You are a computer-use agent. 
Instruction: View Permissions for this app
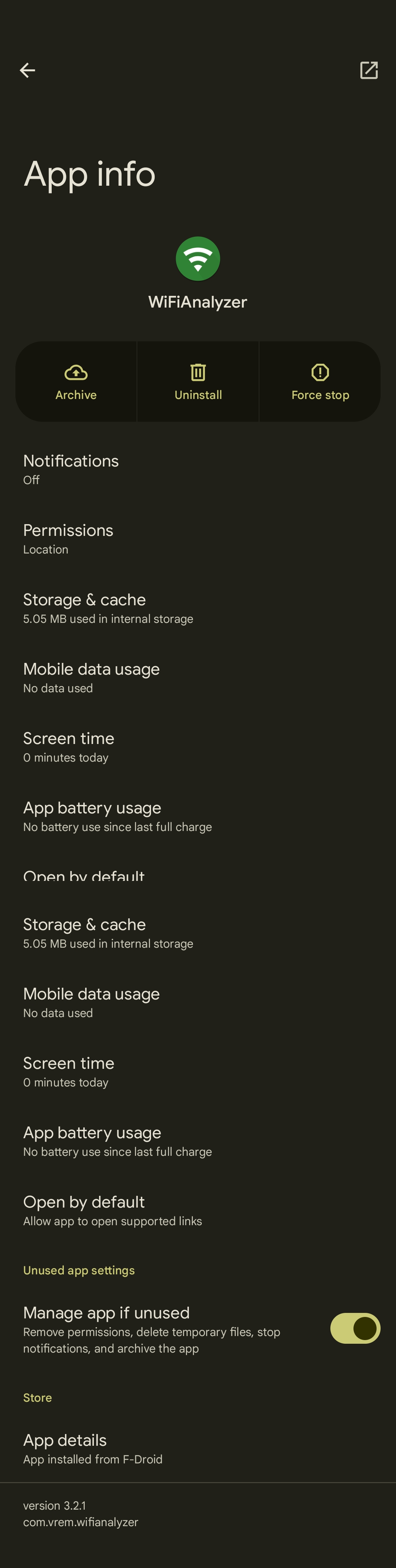click(198, 539)
